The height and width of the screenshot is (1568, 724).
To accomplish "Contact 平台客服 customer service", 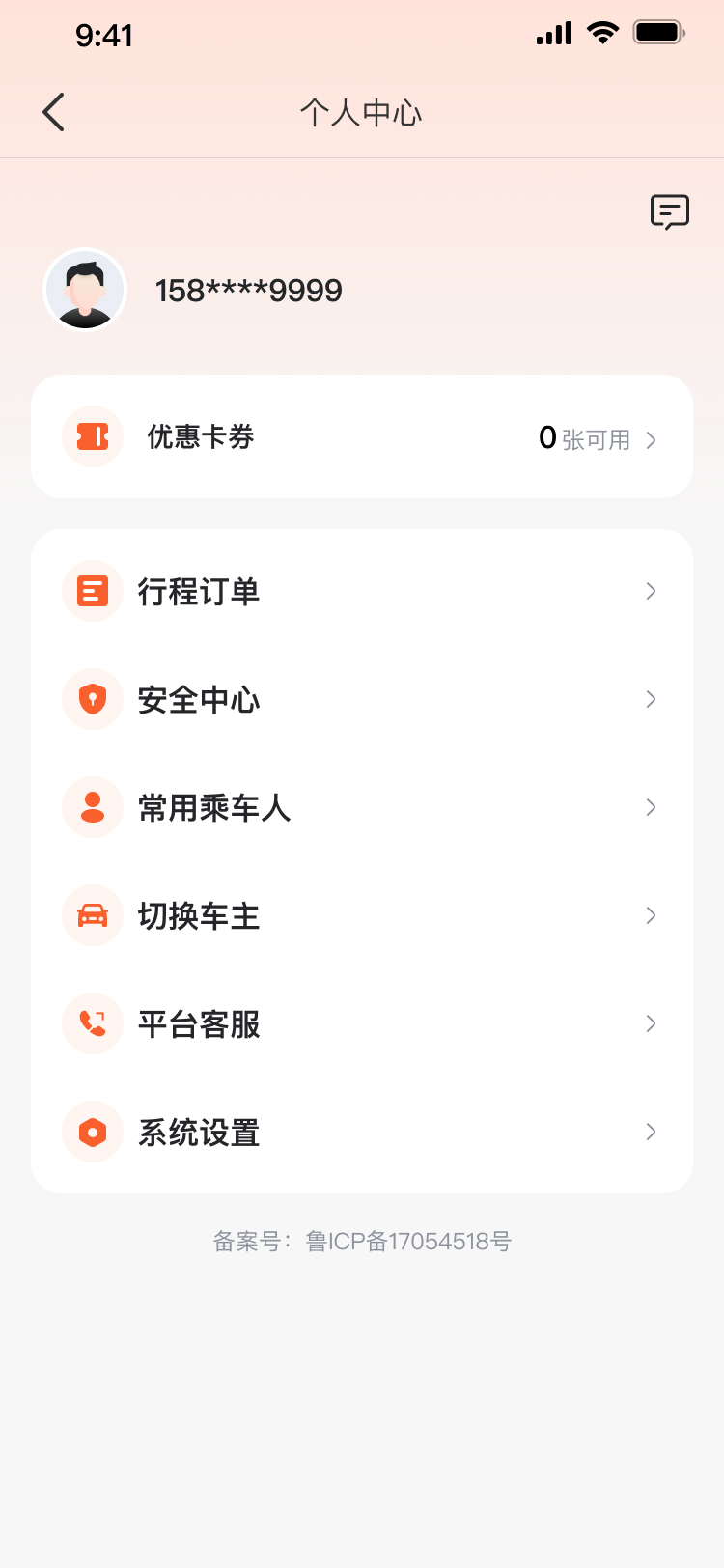I will pyautogui.click(x=362, y=1023).
